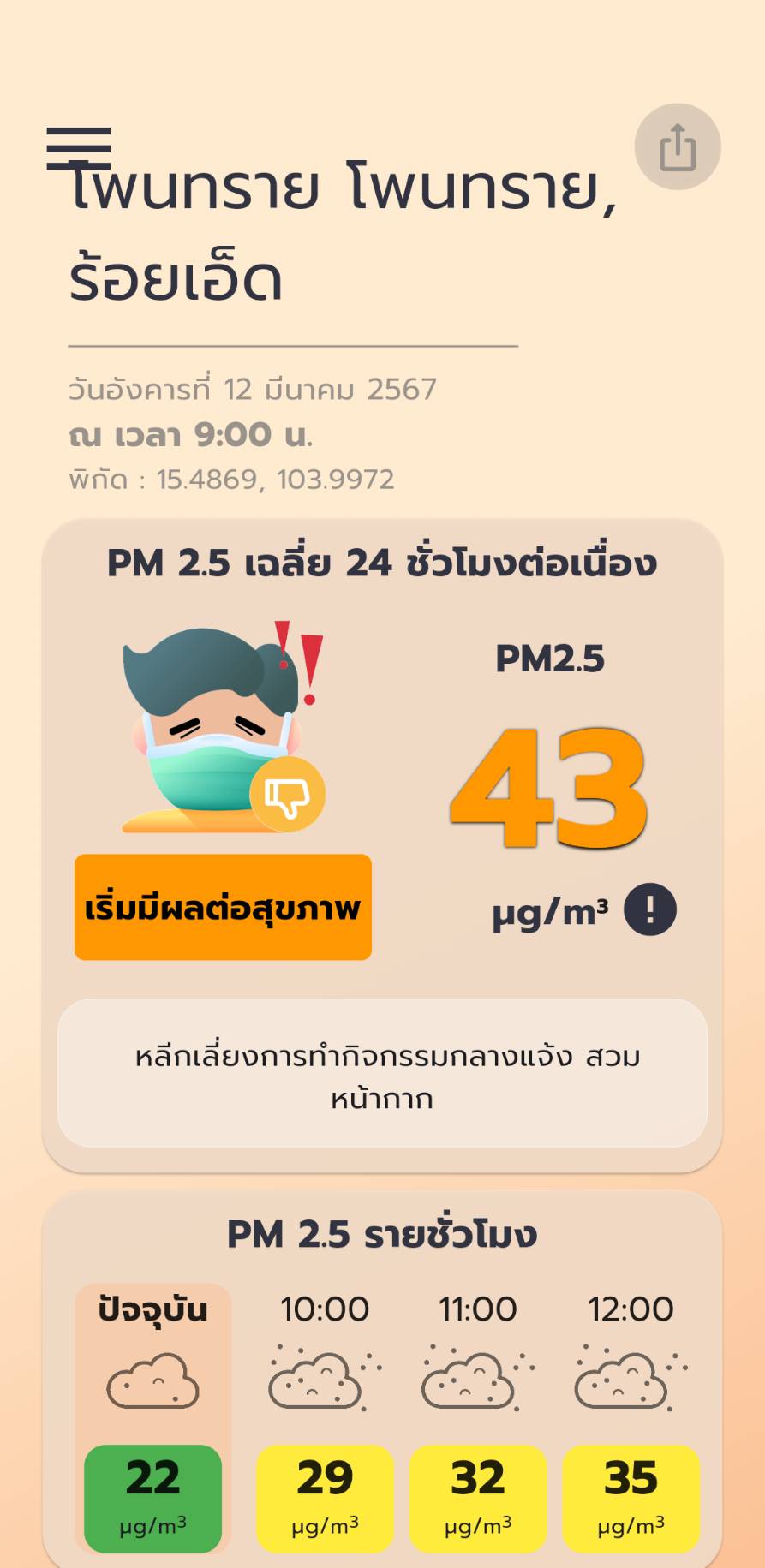Open the hamburger menu
The width and height of the screenshot is (765, 1568).
[78, 147]
